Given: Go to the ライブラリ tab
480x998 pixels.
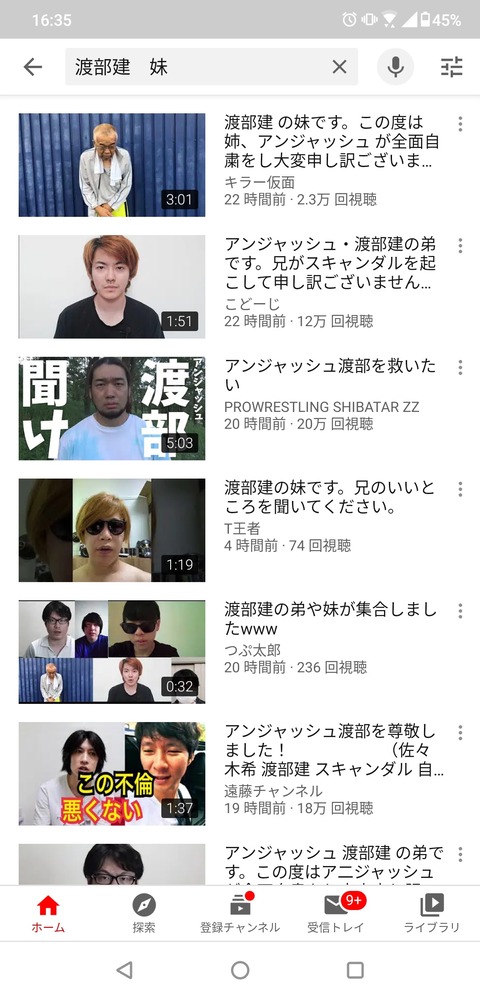Looking at the screenshot, I should [x=432, y=914].
